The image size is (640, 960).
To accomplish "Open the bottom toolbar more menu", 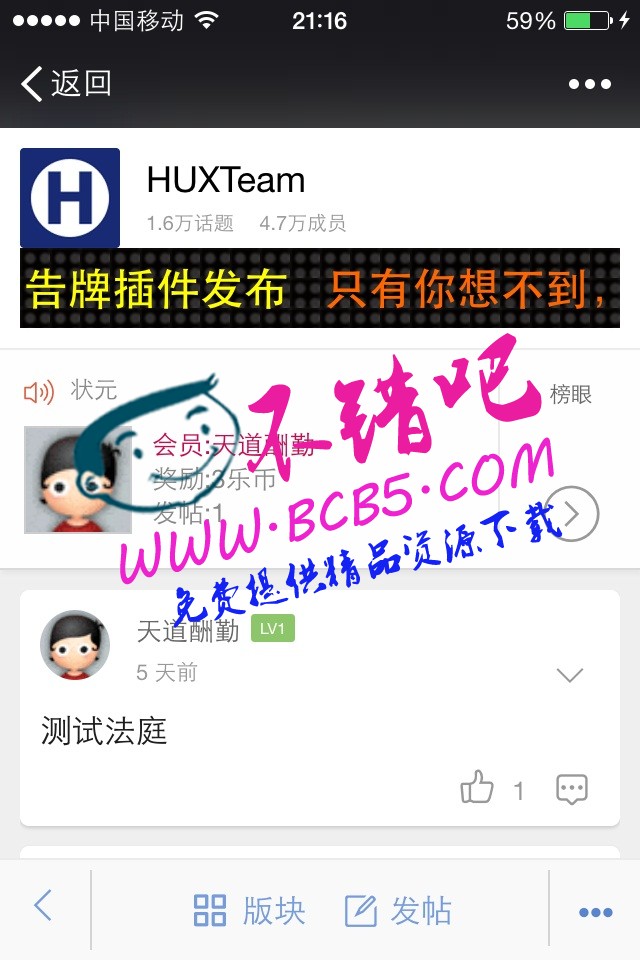I will pos(595,912).
